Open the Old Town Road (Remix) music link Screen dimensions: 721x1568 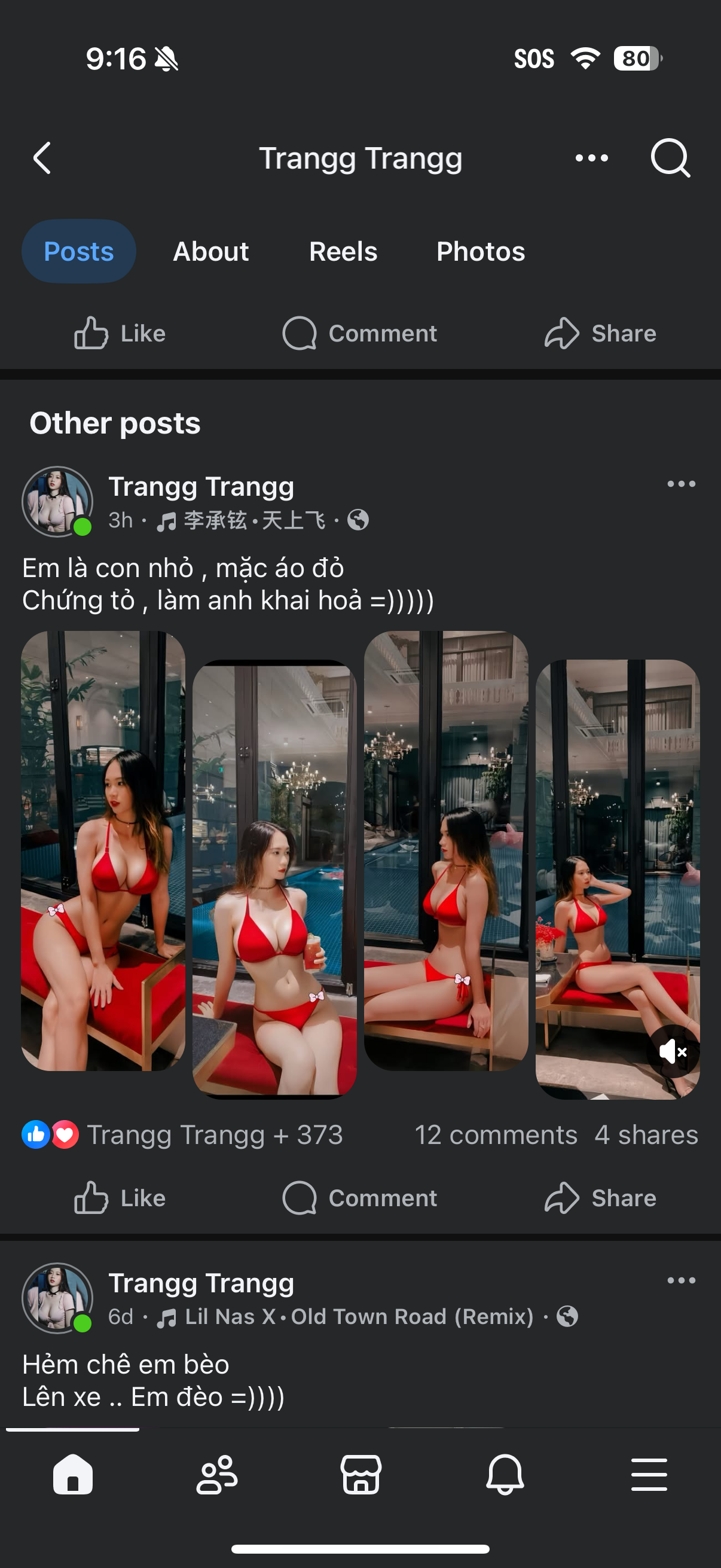tap(359, 1317)
